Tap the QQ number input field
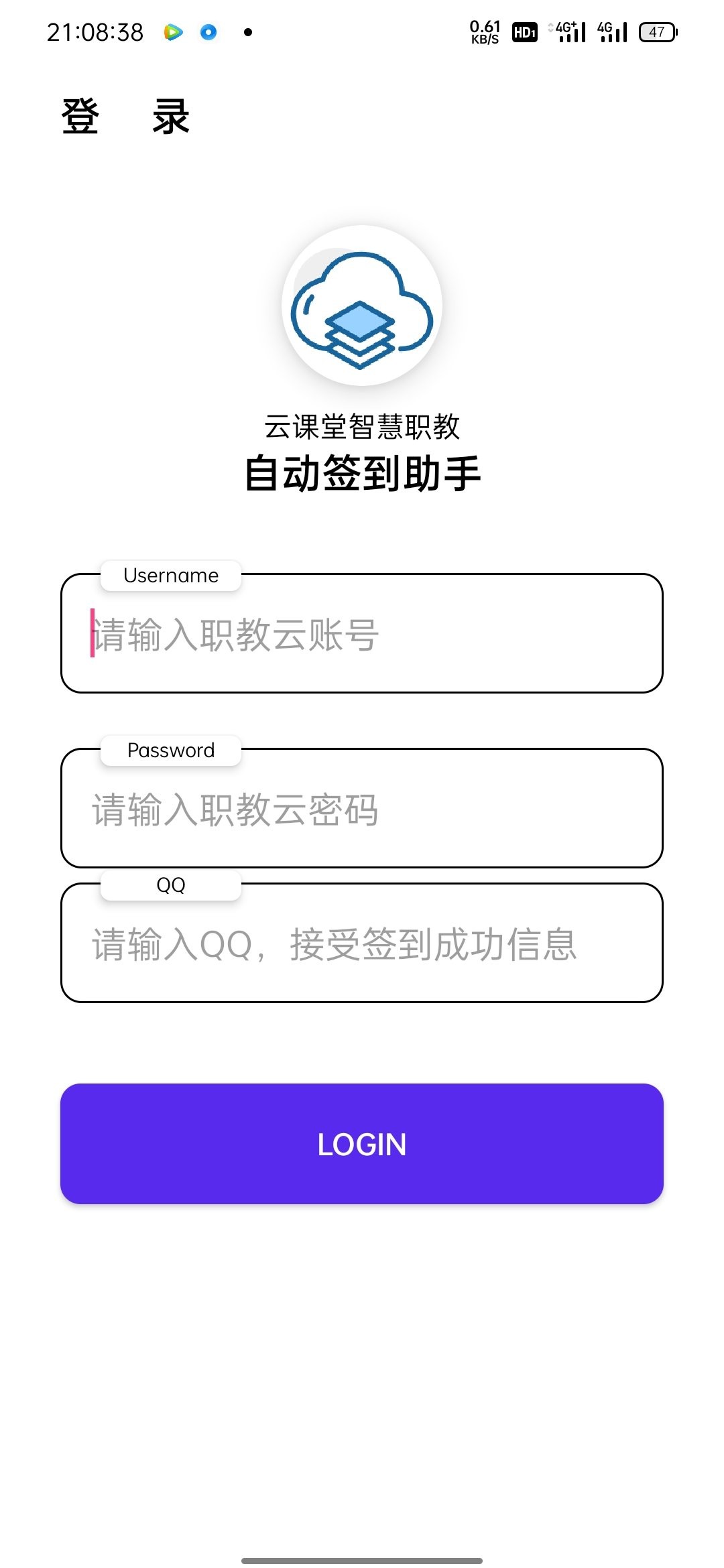This screenshot has height=1568, width=724. [x=362, y=945]
